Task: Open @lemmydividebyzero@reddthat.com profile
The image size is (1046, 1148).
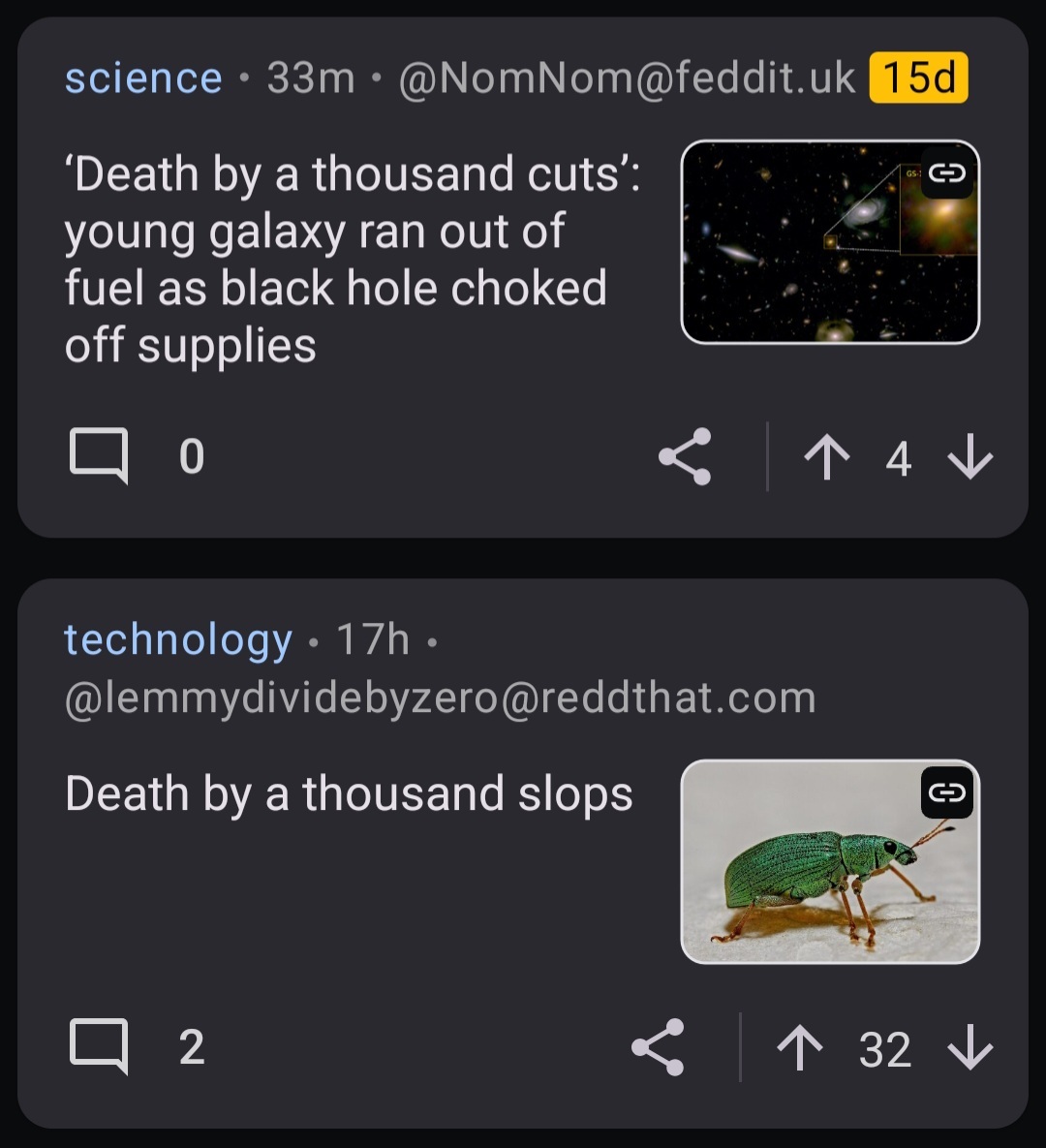Action: (440, 698)
